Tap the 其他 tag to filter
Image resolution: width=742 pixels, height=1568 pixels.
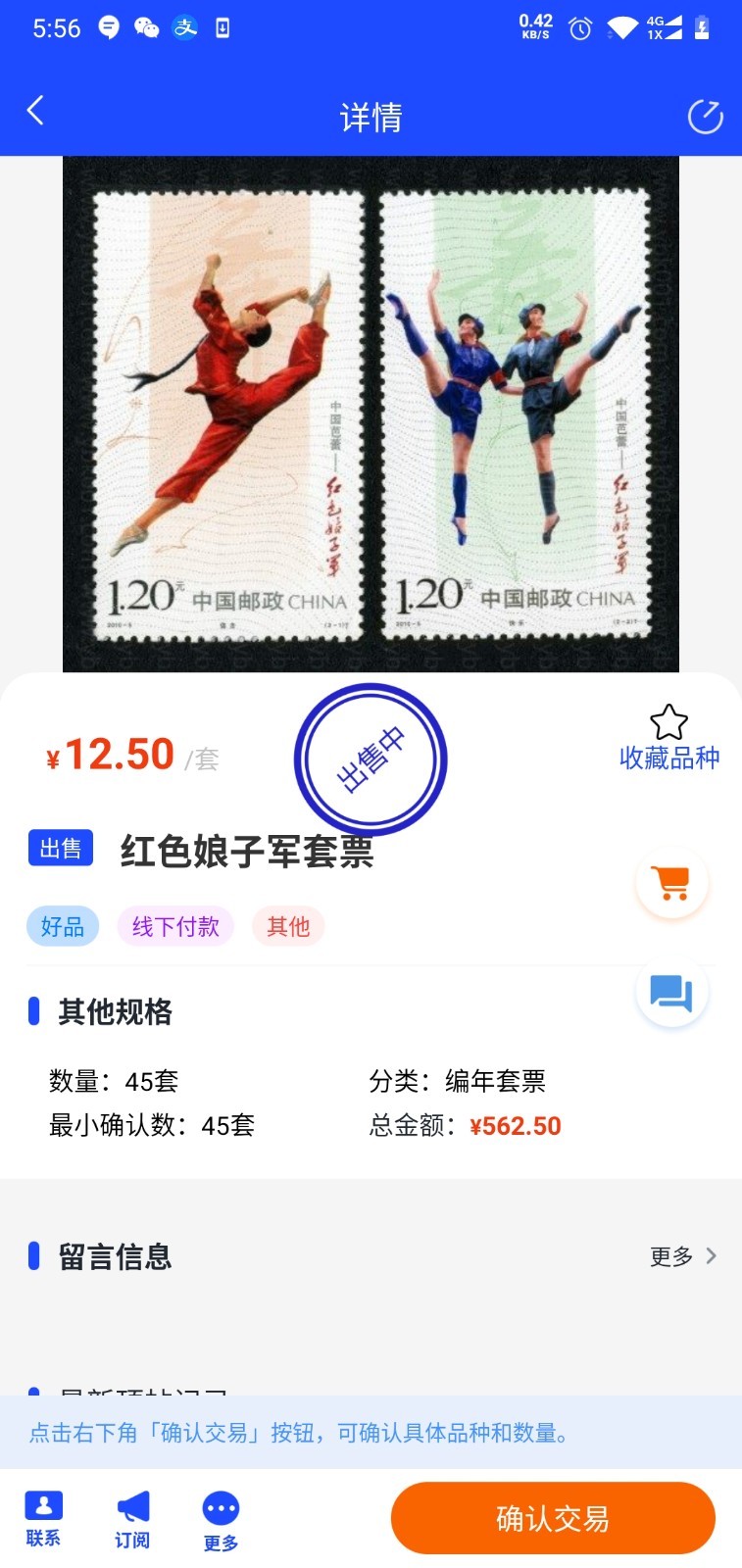click(x=287, y=925)
